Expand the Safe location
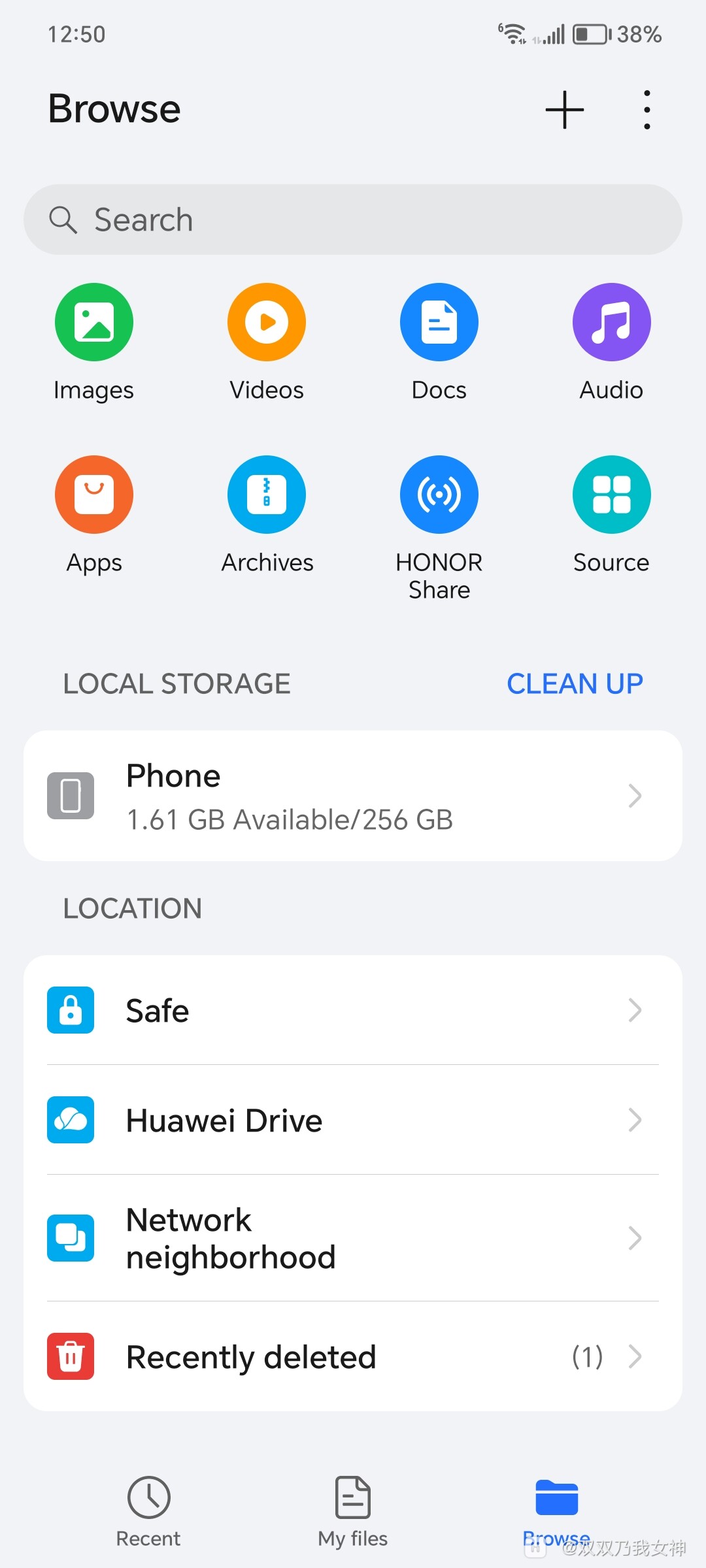 [x=353, y=1010]
